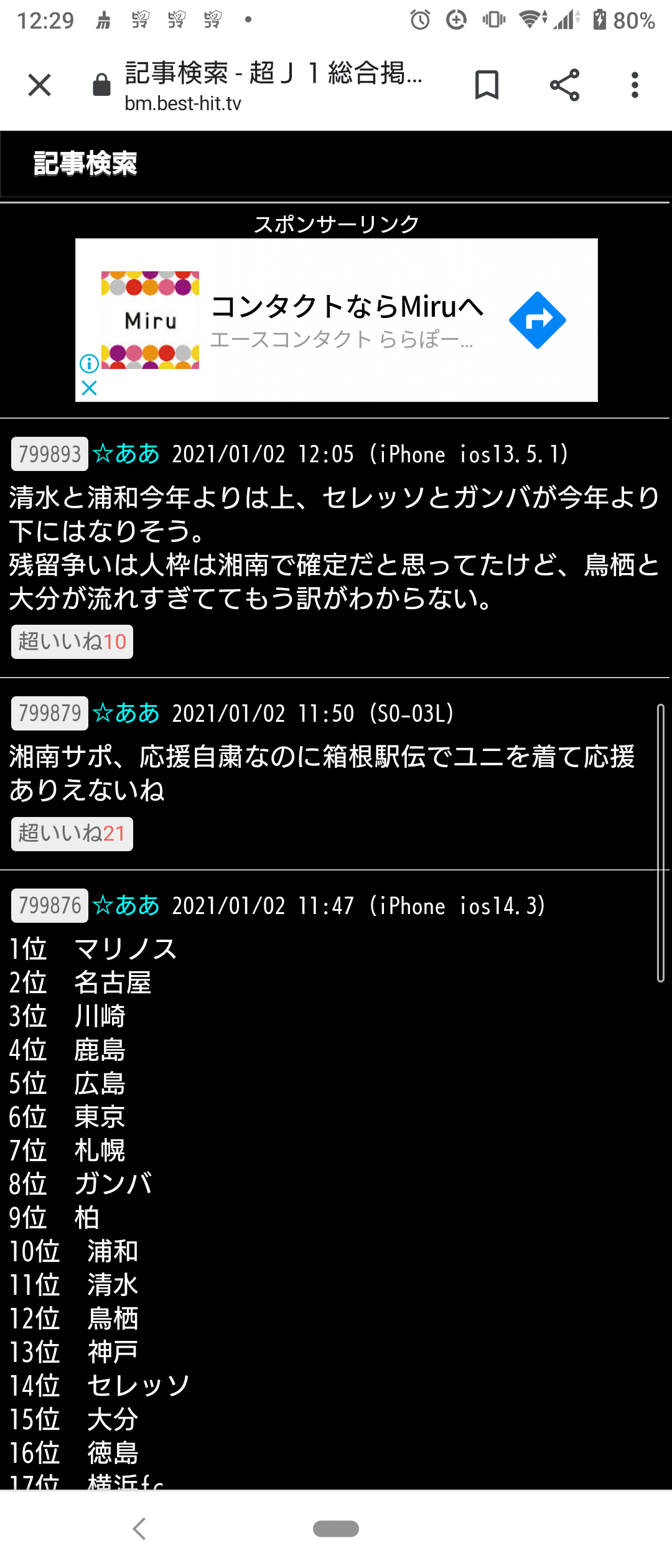Bookmark this page
672x1568 pixels.
(x=487, y=85)
